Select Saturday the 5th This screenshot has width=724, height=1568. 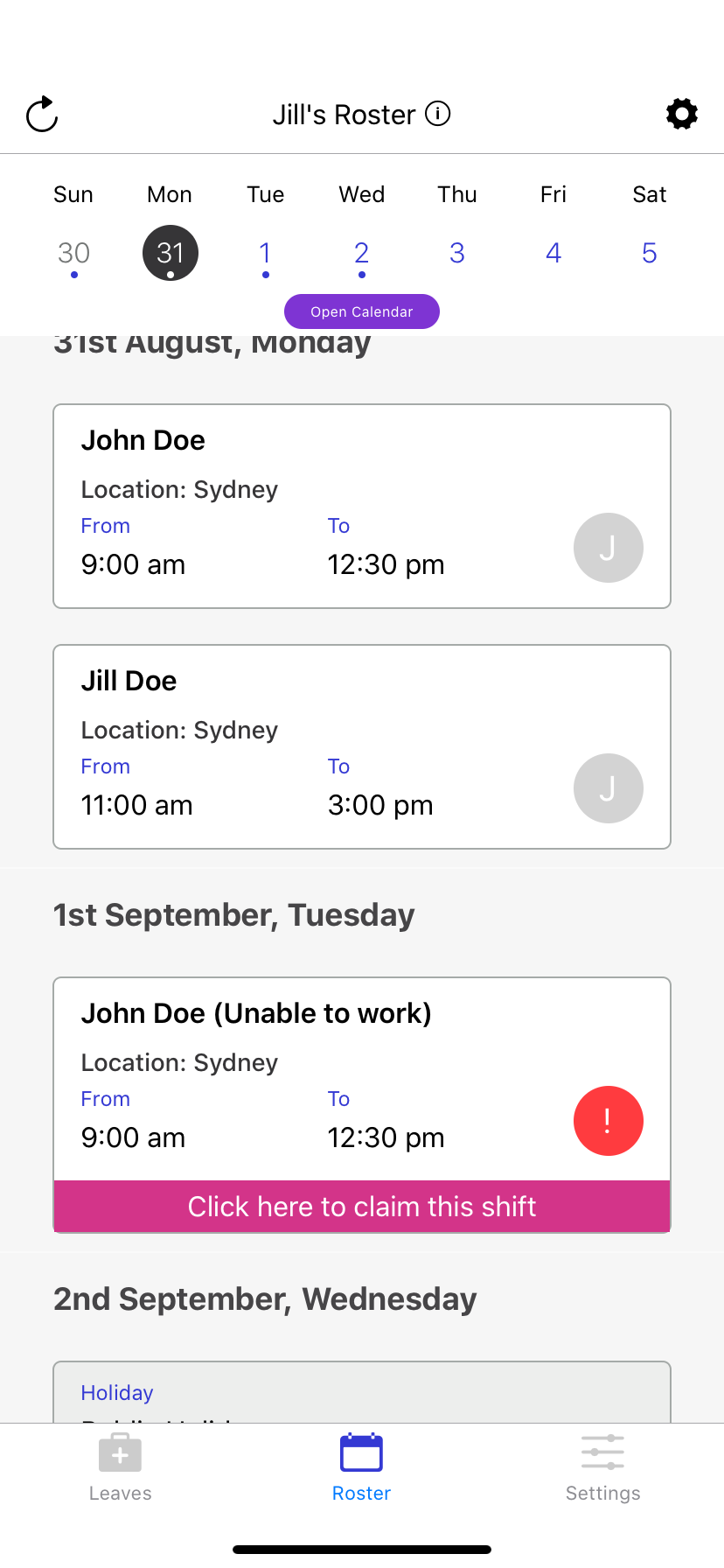click(x=649, y=254)
